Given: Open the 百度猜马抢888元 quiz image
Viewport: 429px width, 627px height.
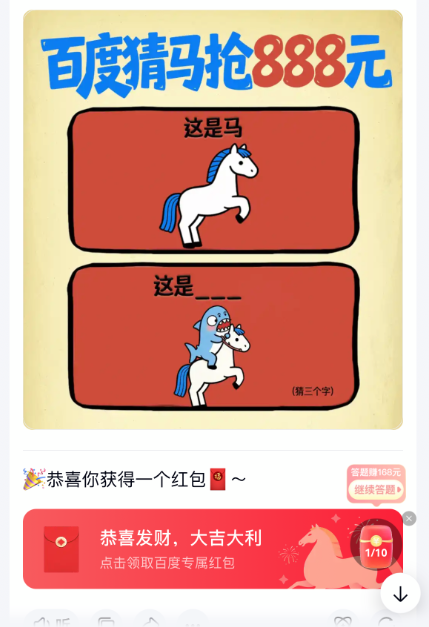Looking at the screenshot, I should [x=213, y=220].
